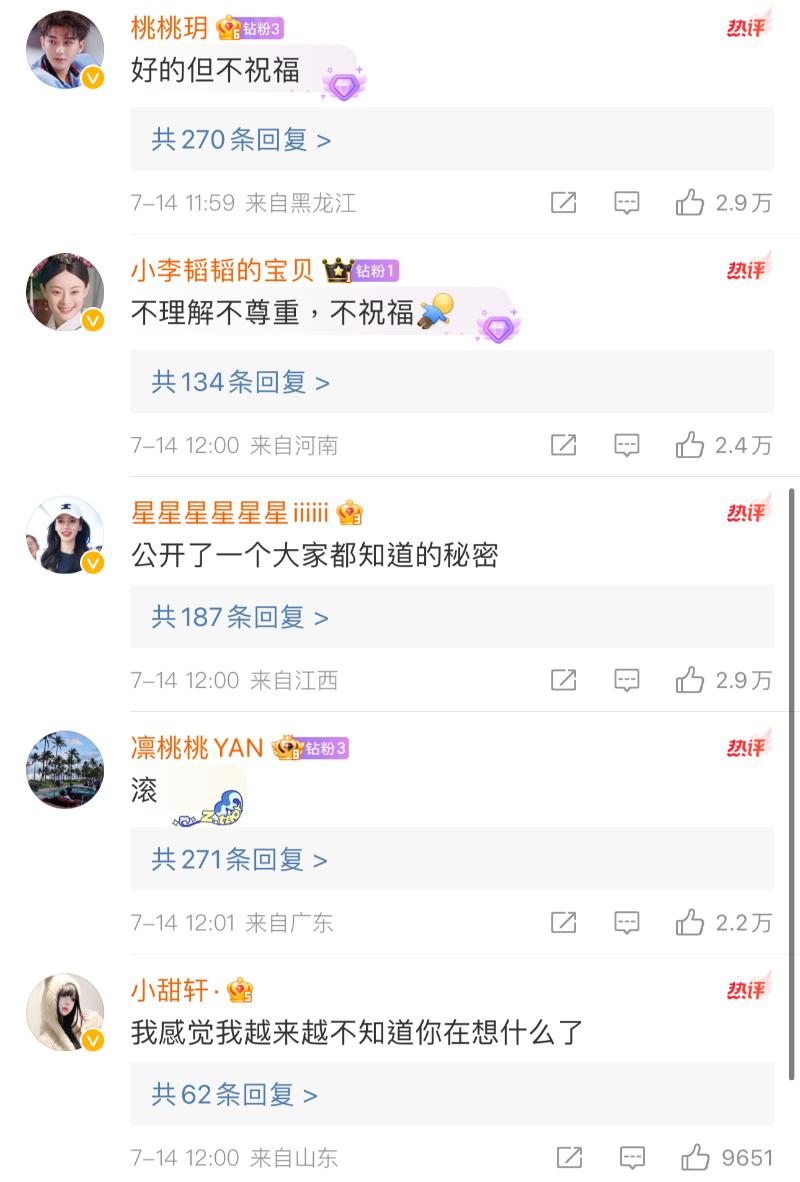
Task: Comment on 小李韬韬的宝贝's post
Action: click(x=627, y=445)
